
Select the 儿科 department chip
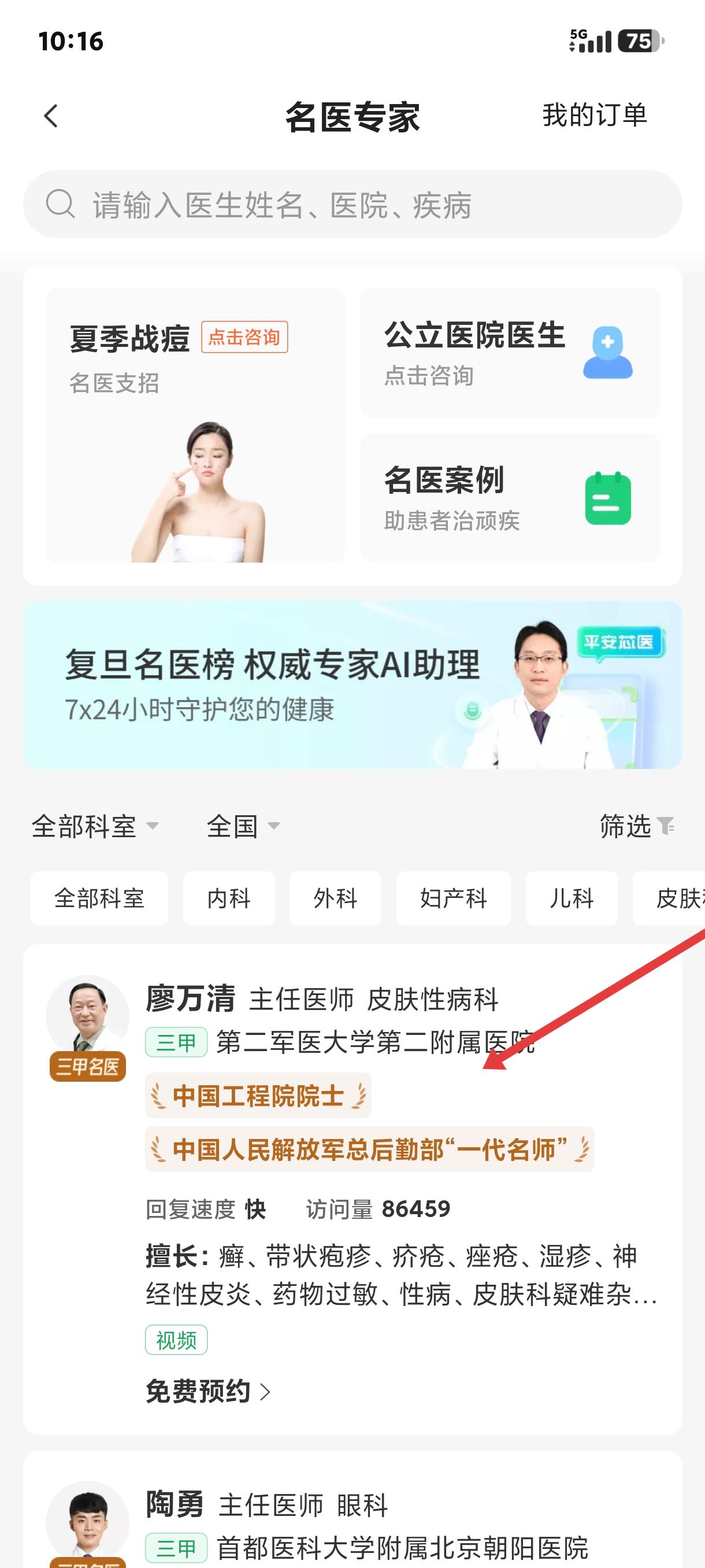pos(571,898)
